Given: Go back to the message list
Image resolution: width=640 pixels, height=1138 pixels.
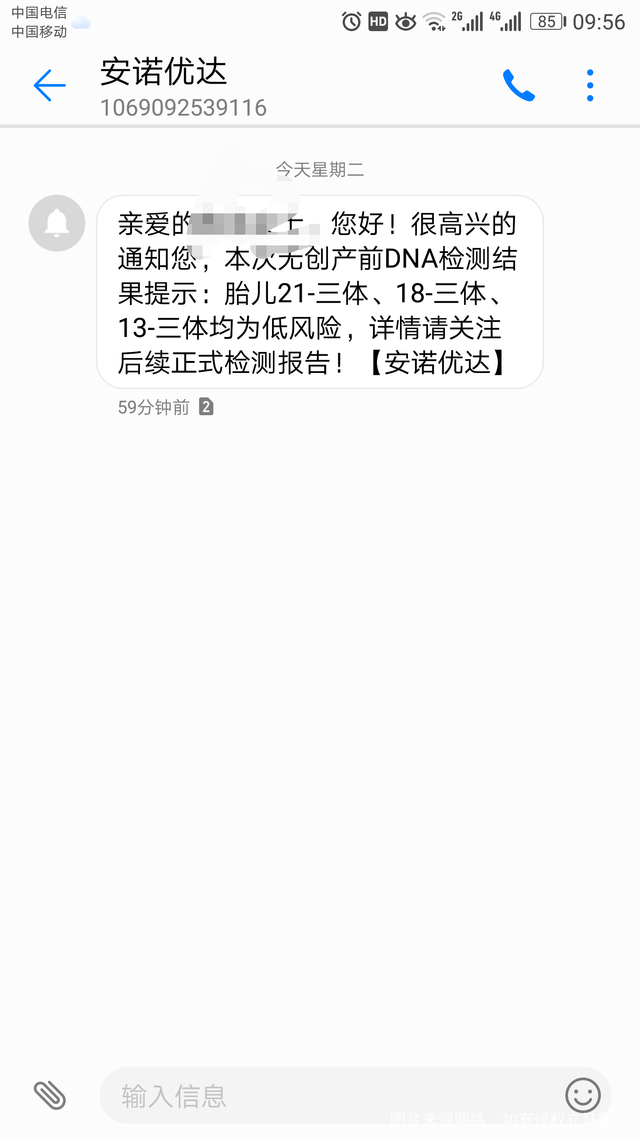Looking at the screenshot, I should (x=49, y=86).
